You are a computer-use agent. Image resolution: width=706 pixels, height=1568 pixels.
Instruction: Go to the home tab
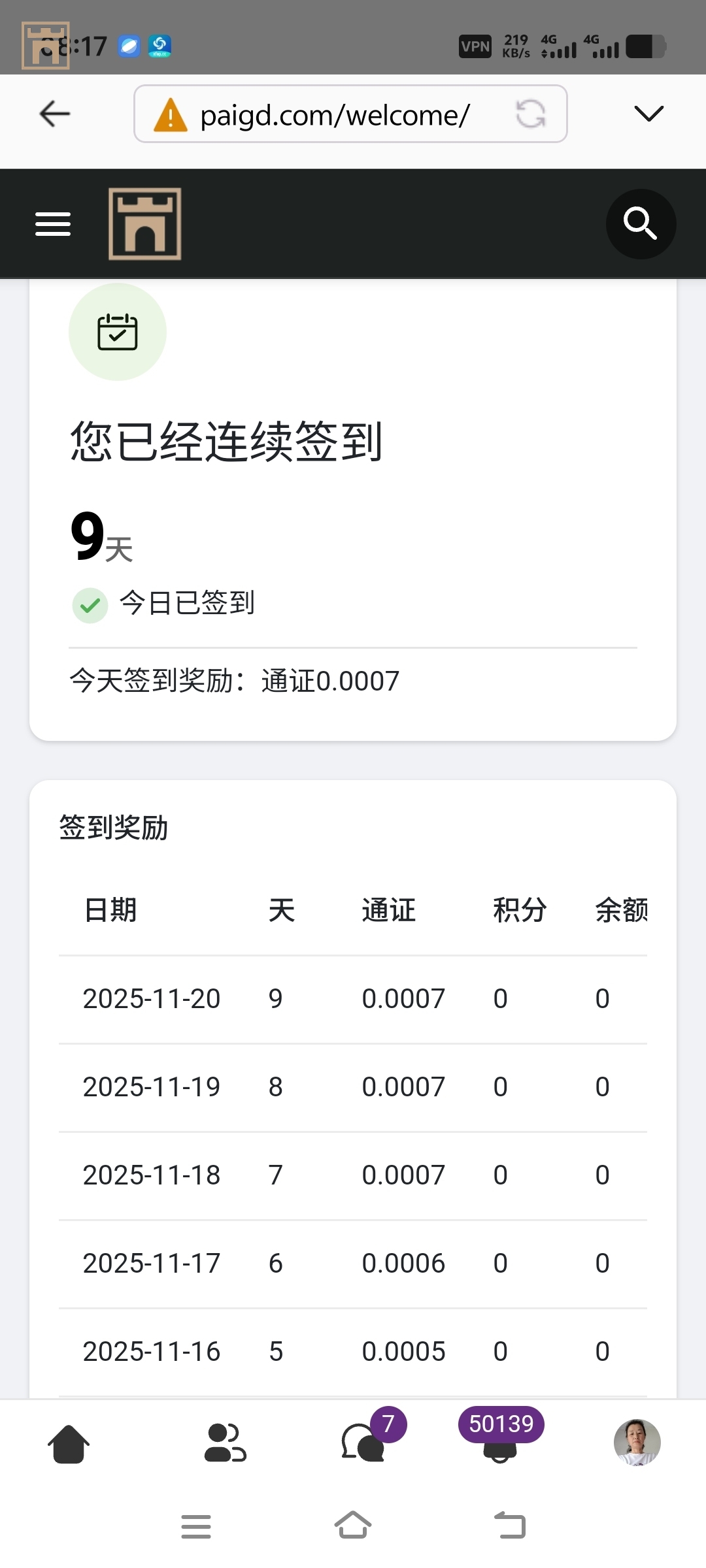pos(69,1443)
